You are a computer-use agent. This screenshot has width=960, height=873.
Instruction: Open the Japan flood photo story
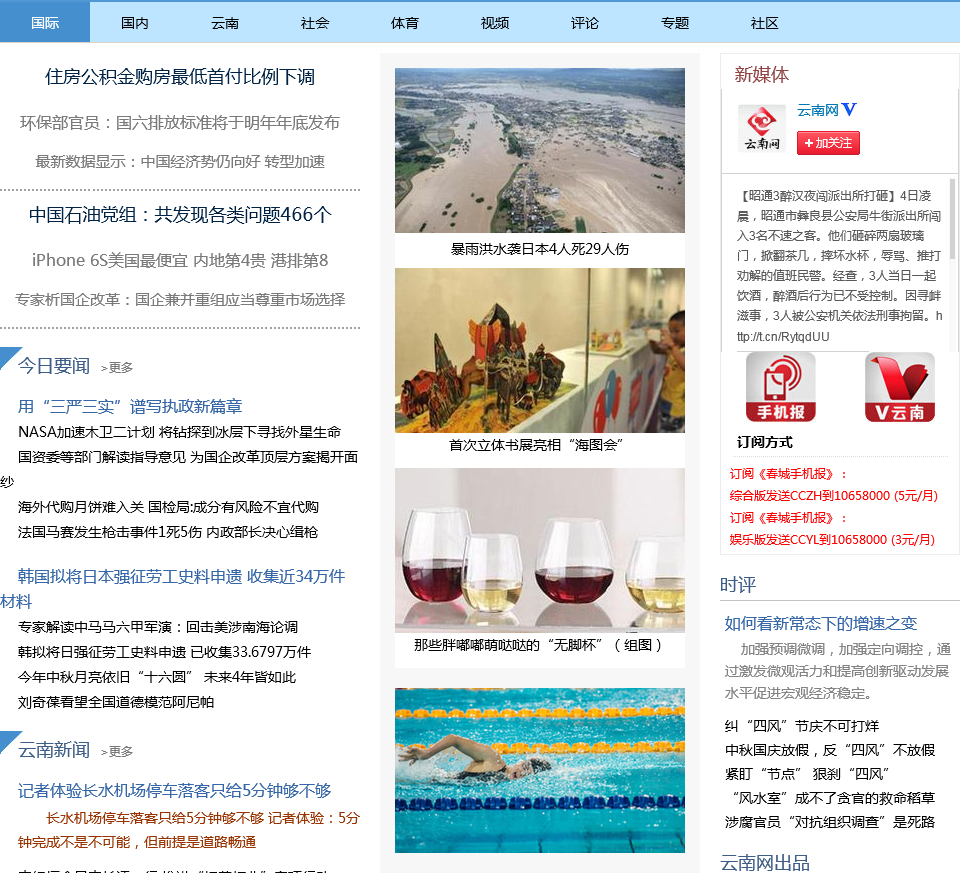tap(540, 150)
